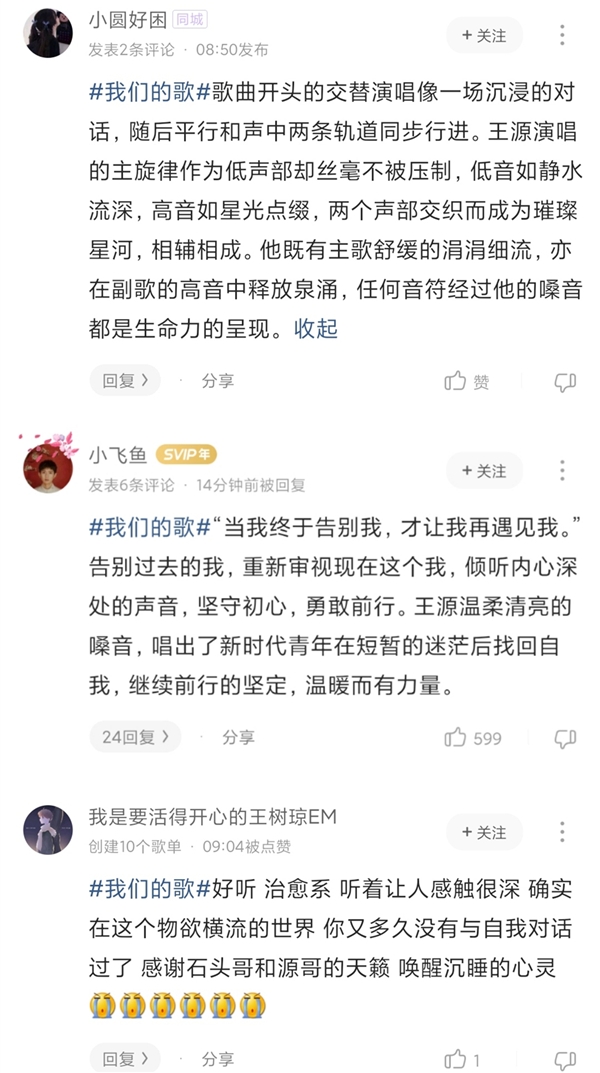Follow user 小圆好困
The height and width of the screenshot is (1073, 600).
(x=484, y=36)
